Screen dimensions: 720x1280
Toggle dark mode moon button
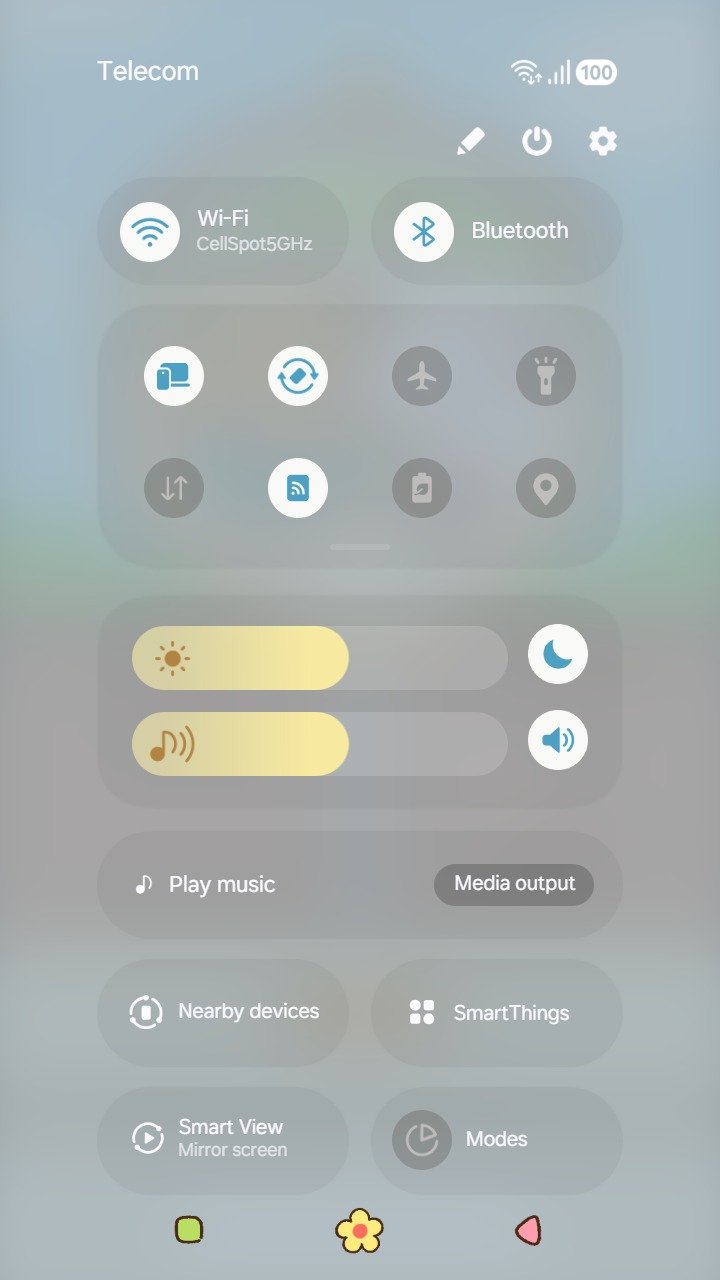click(x=558, y=654)
